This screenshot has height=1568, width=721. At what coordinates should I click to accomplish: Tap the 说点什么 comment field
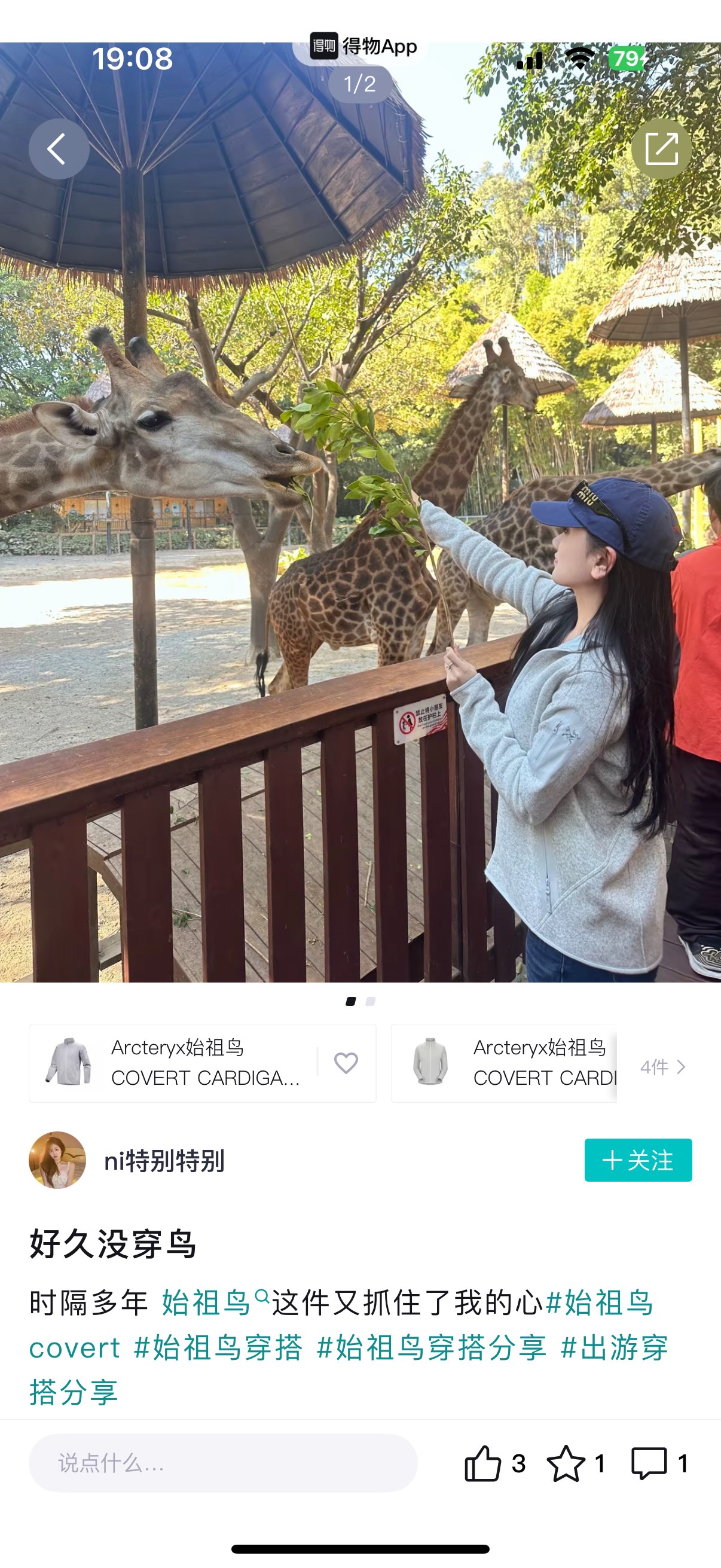(222, 1463)
